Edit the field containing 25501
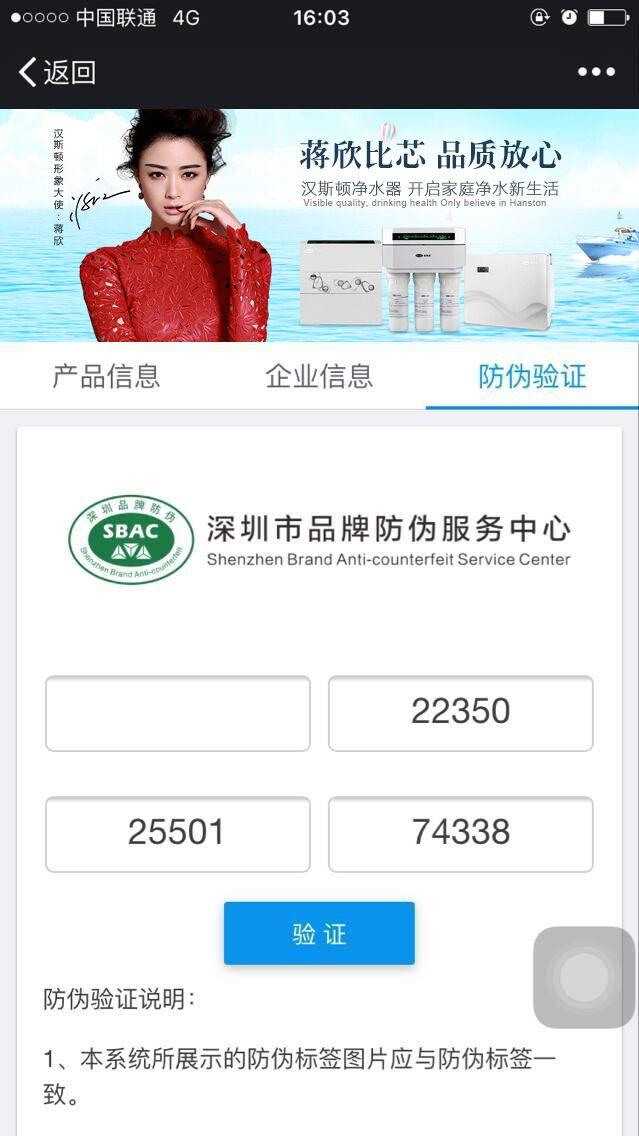 click(178, 833)
